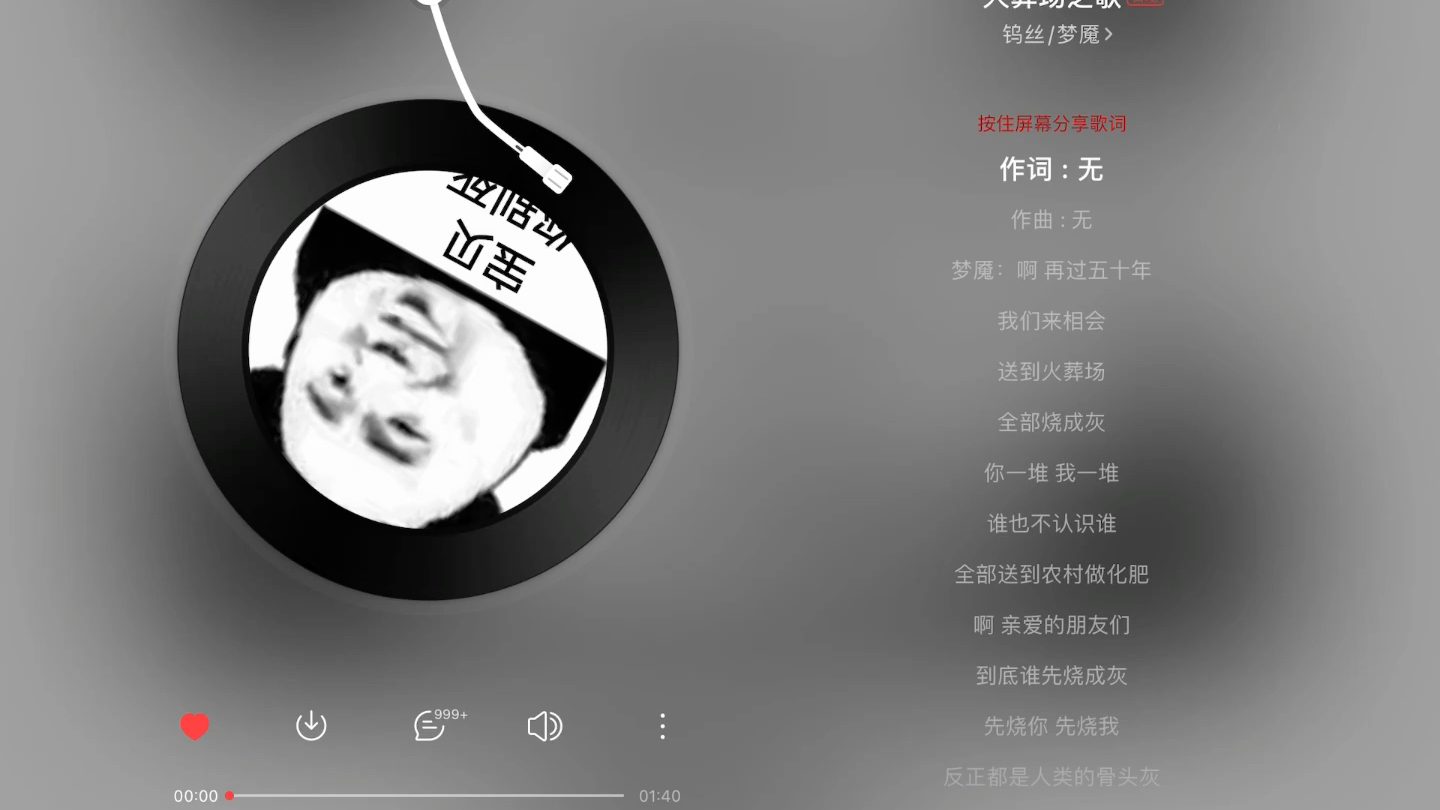The width and height of the screenshot is (1440, 810).
Task: Open the 999+ comments
Action: pyautogui.click(x=431, y=726)
